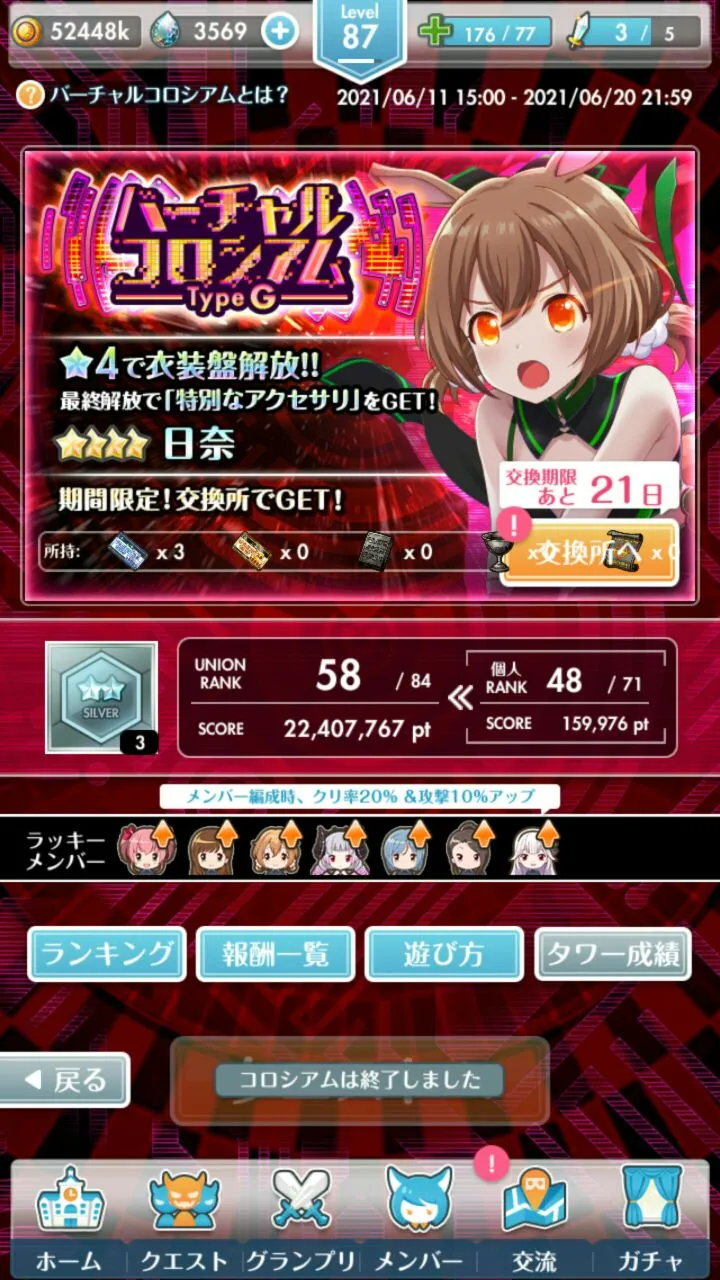Tap the SILVER rank badge
The width and height of the screenshot is (720, 1280).
[101, 696]
